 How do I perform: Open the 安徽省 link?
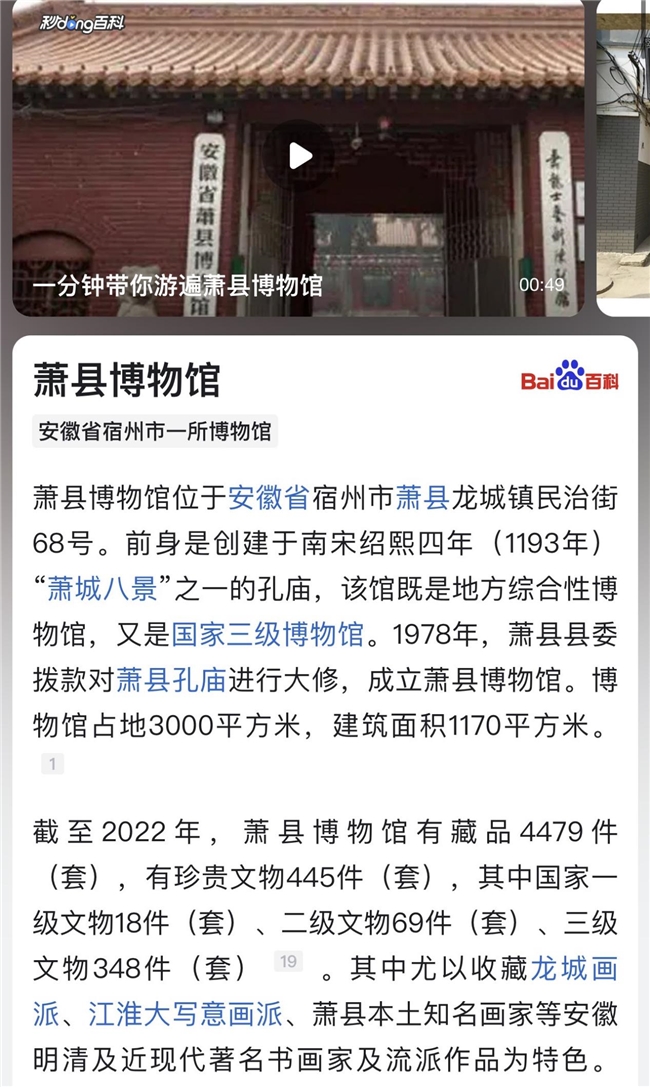coord(269,498)
